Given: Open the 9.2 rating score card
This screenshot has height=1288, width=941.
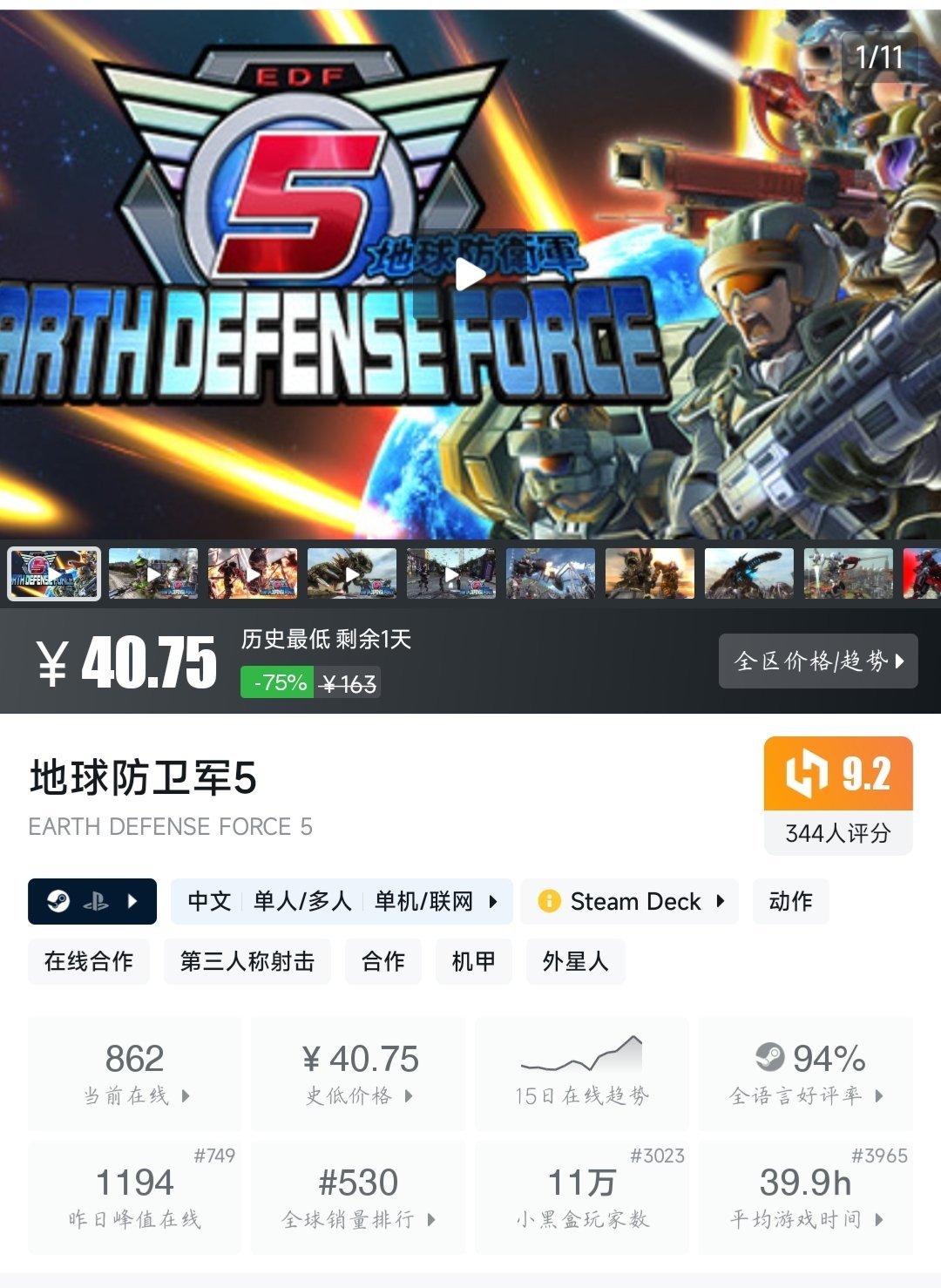Looking at the screenshot, I should coord(837,795).
